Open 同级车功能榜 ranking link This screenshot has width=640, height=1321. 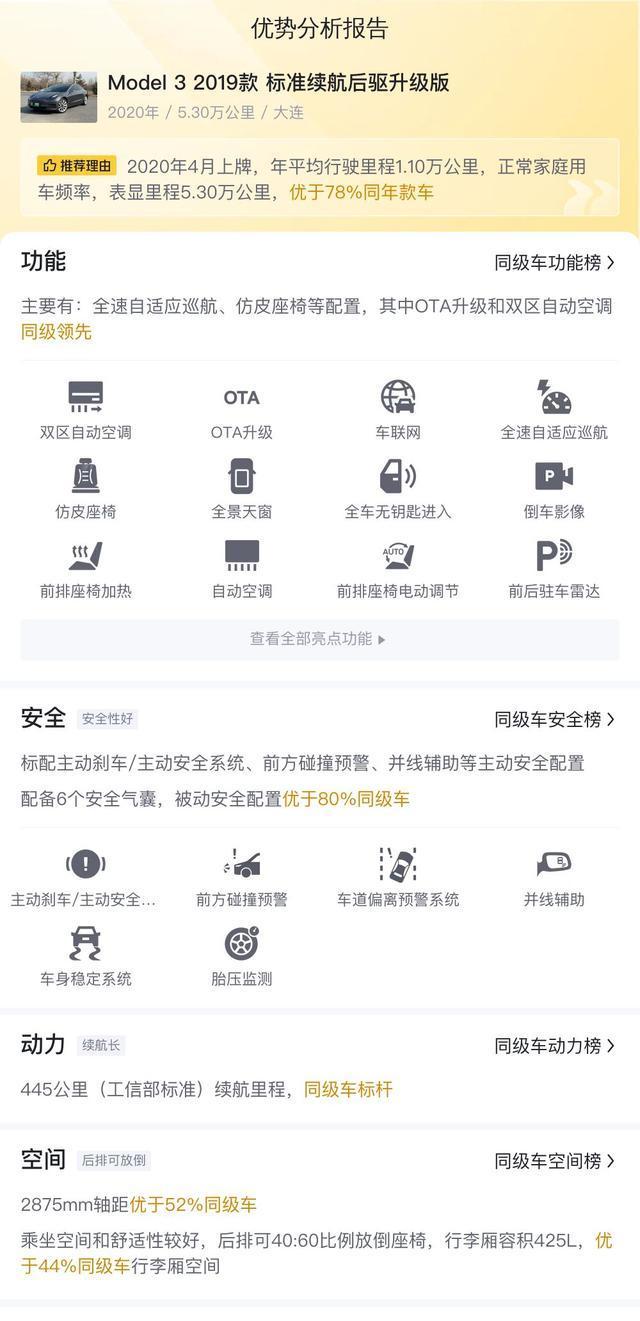555,263
